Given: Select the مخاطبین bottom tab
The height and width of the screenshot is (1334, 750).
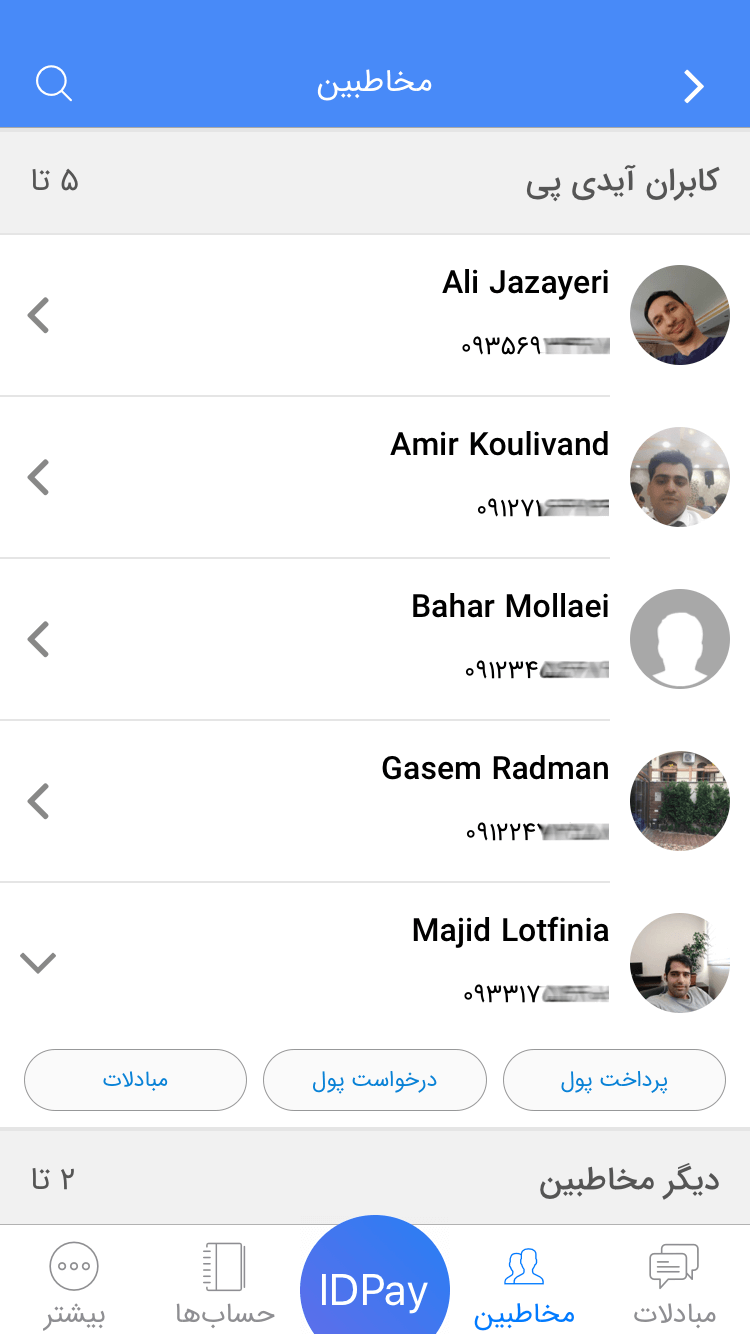Looking at the screenshot, I should pos(524,1285).
